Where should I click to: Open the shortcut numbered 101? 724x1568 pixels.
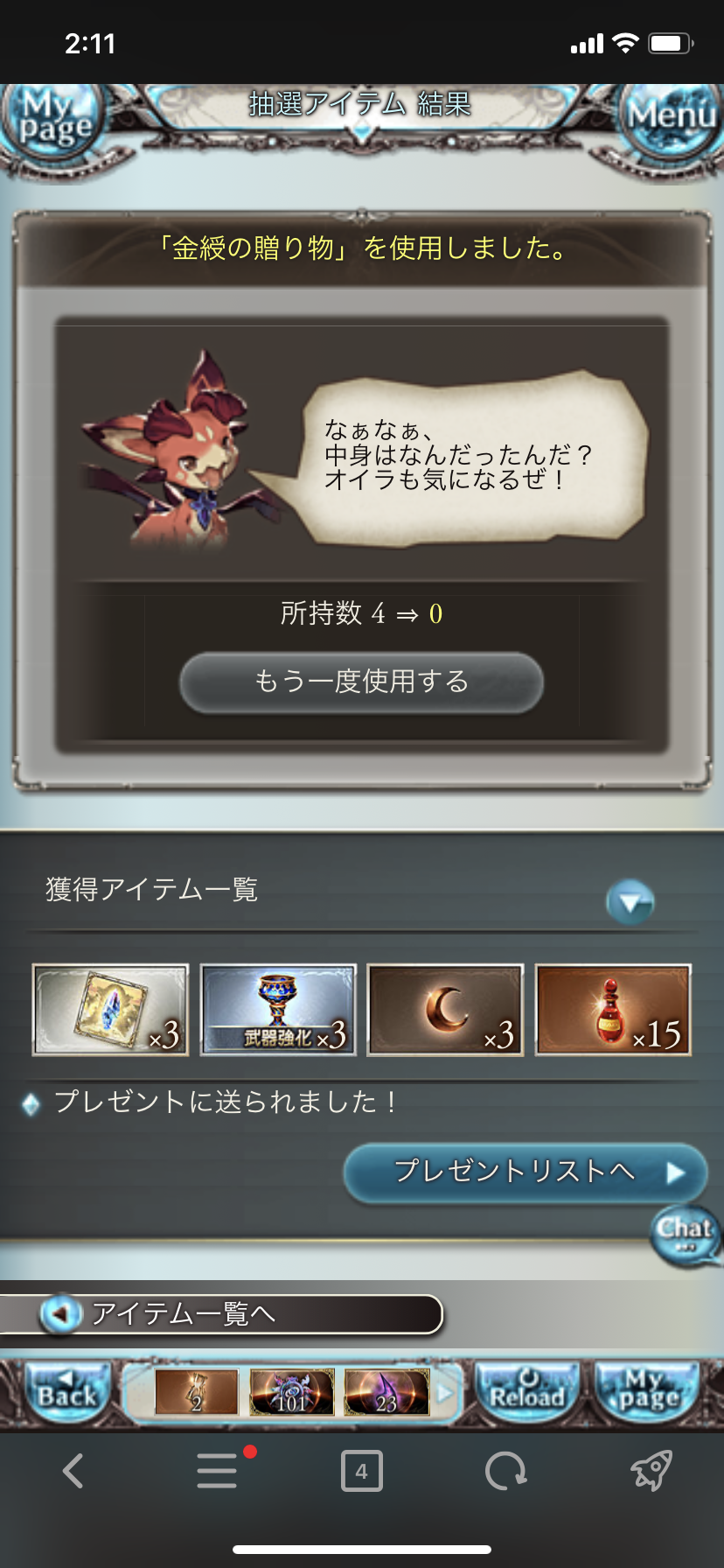point(291,1392)
